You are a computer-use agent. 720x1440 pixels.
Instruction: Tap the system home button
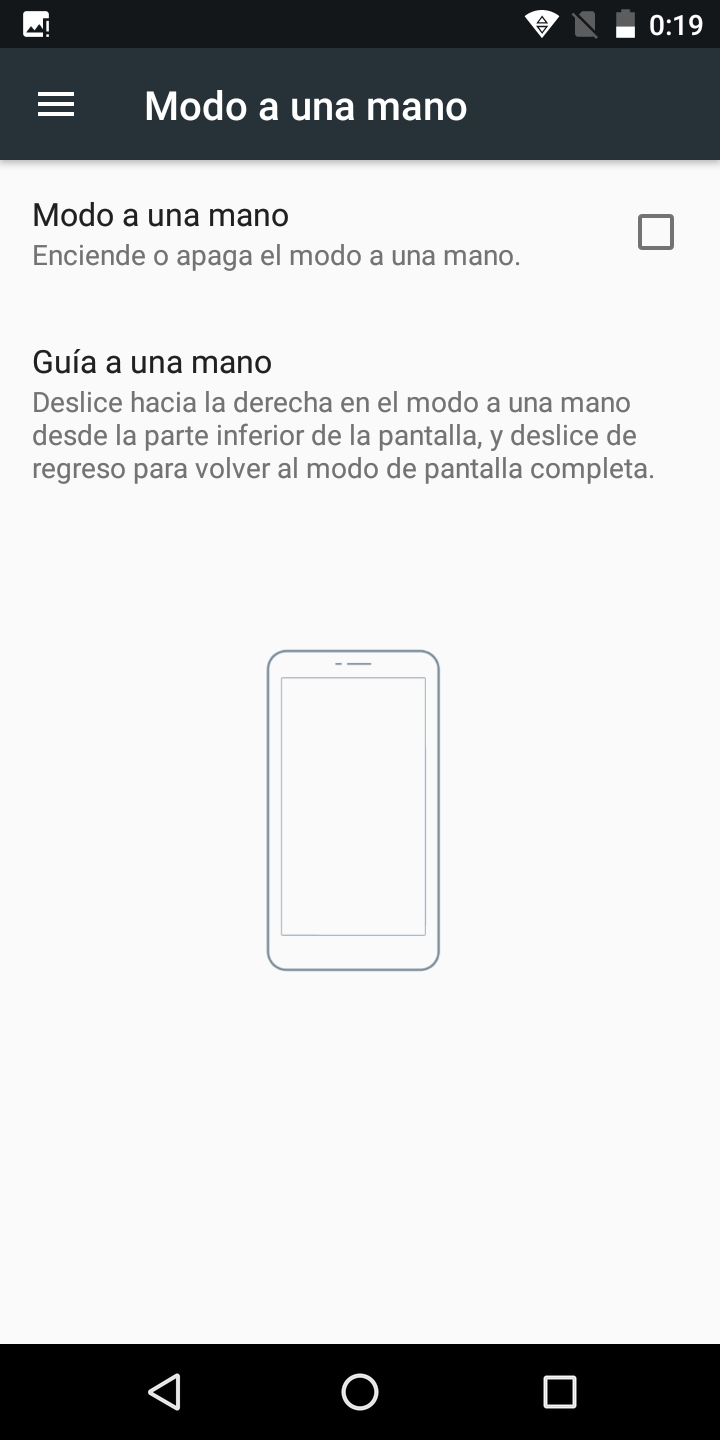[360, 1391]
